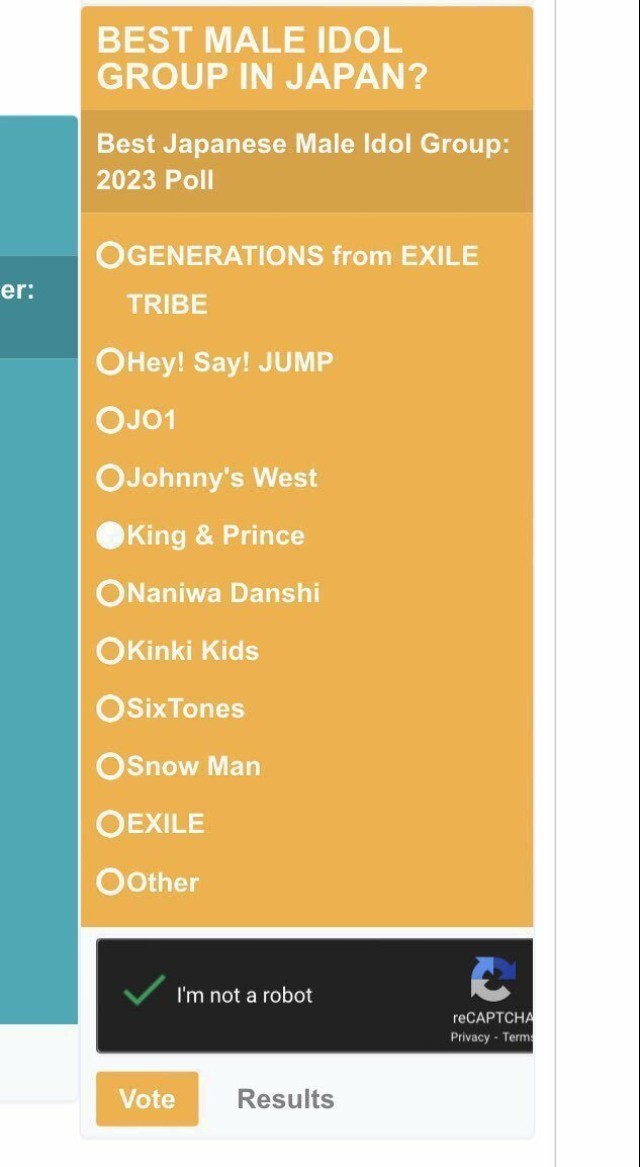The width and height of the screenshot is (640, 1167).
Task: Select Snow Man radio button
Action: [x=109, y=766]
